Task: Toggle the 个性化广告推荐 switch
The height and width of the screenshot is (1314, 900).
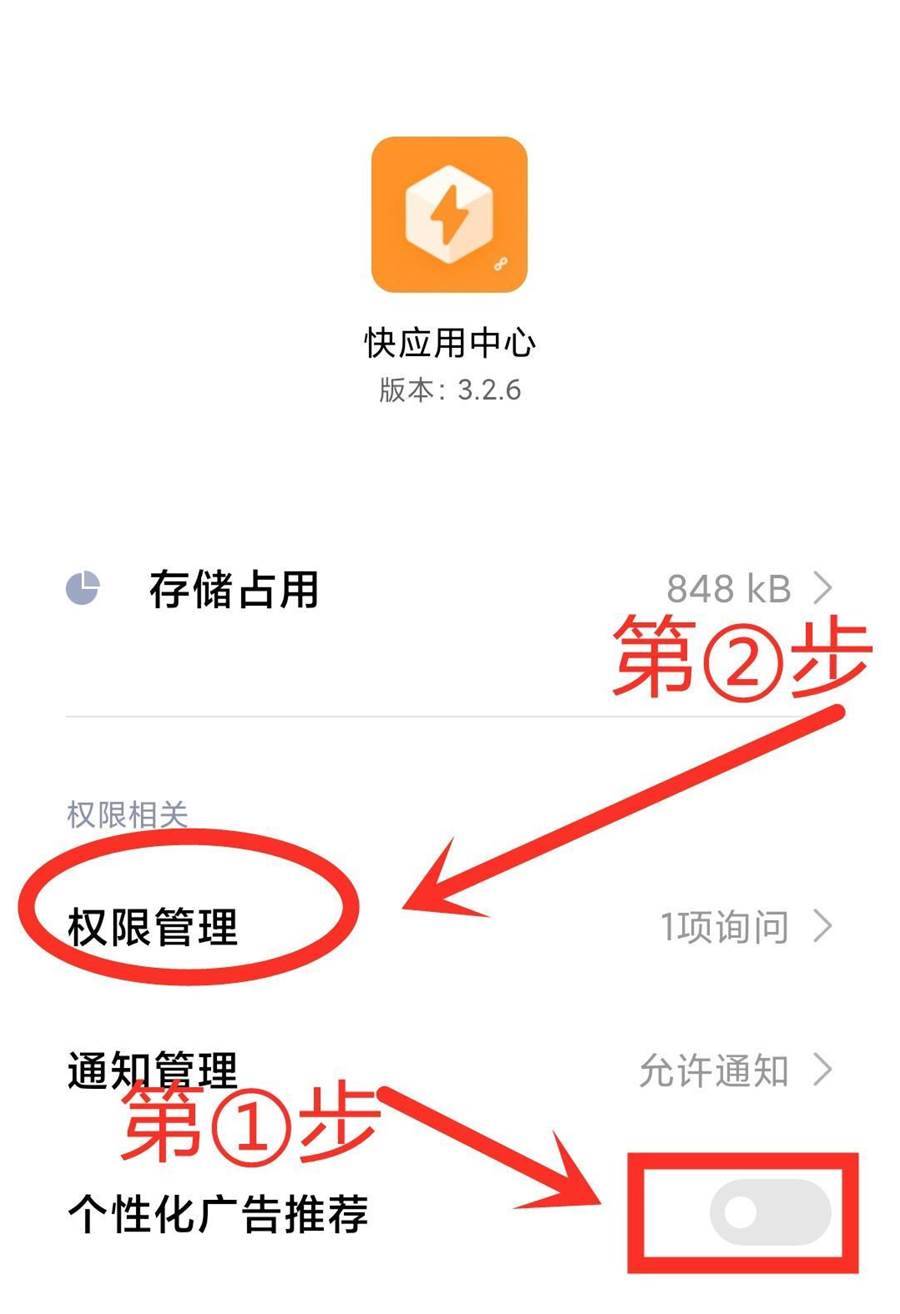Action: click(x=769, y=1213)
